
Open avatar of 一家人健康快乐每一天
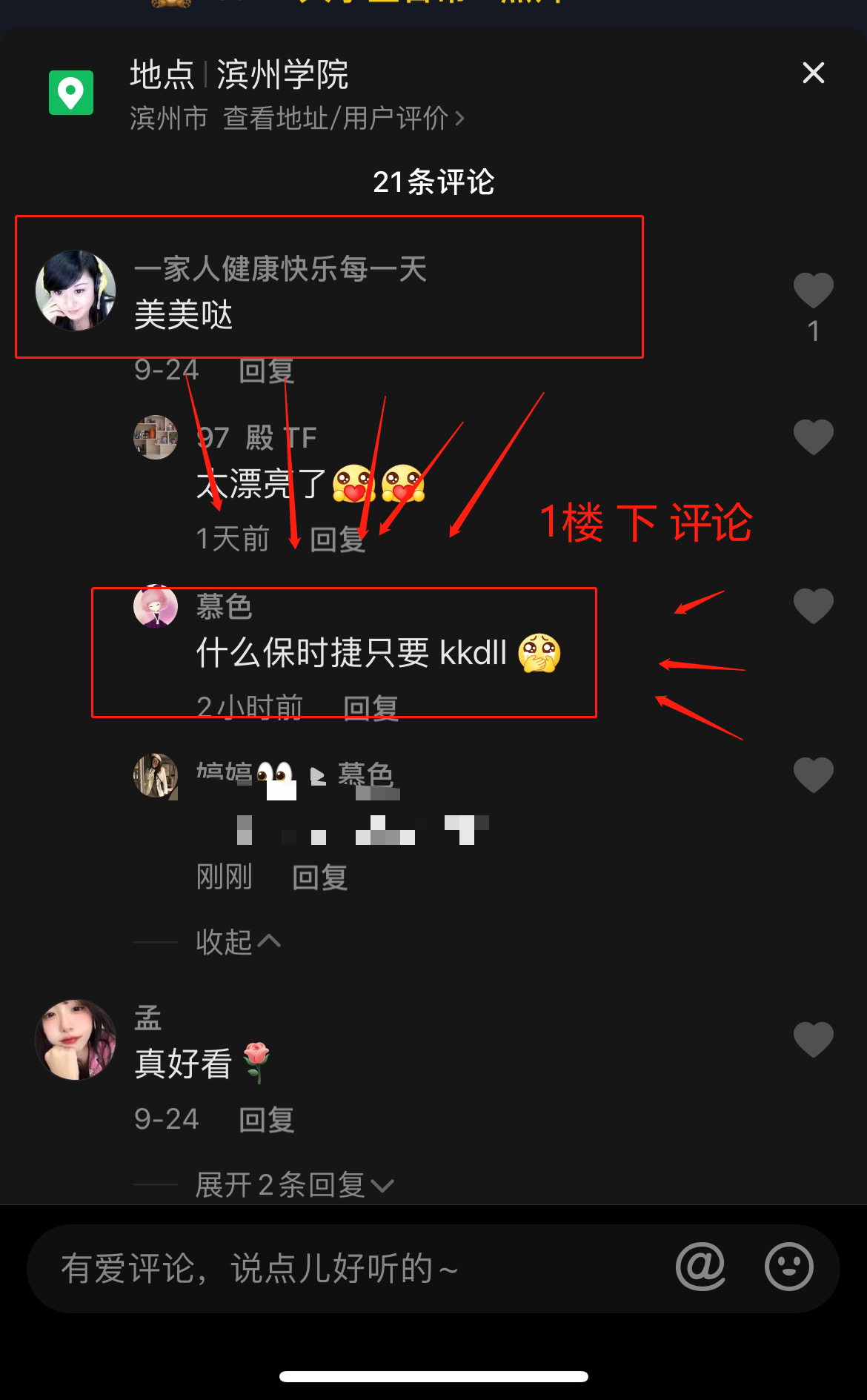[x=76, y=291]
